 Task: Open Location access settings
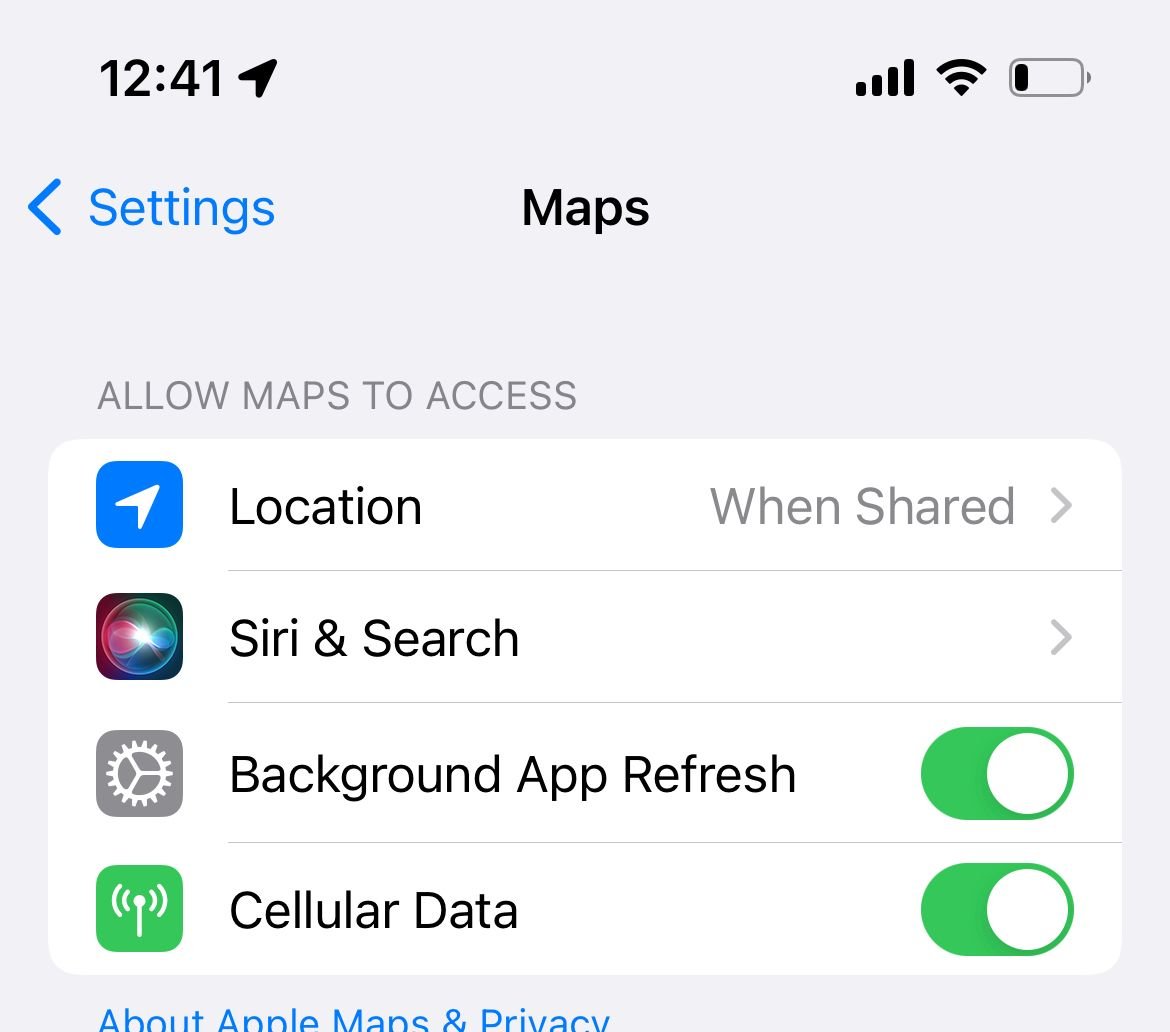584,506
